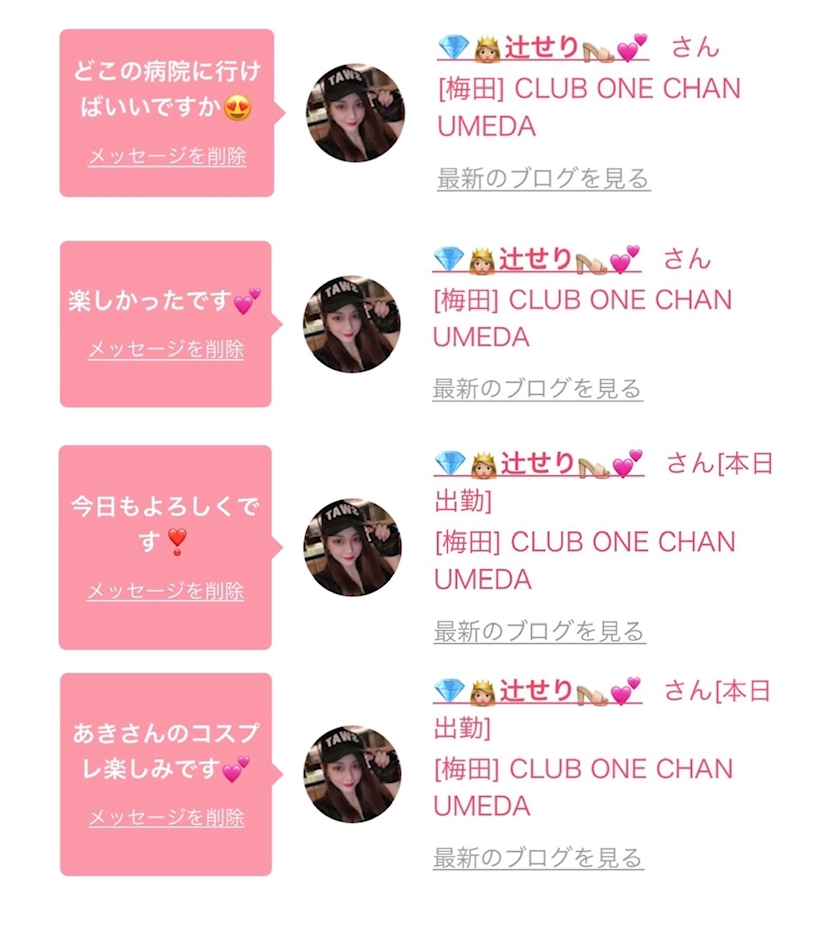
Task: Tap profile photo next to コスプレ楽しみです message
Action: [352, 774]
